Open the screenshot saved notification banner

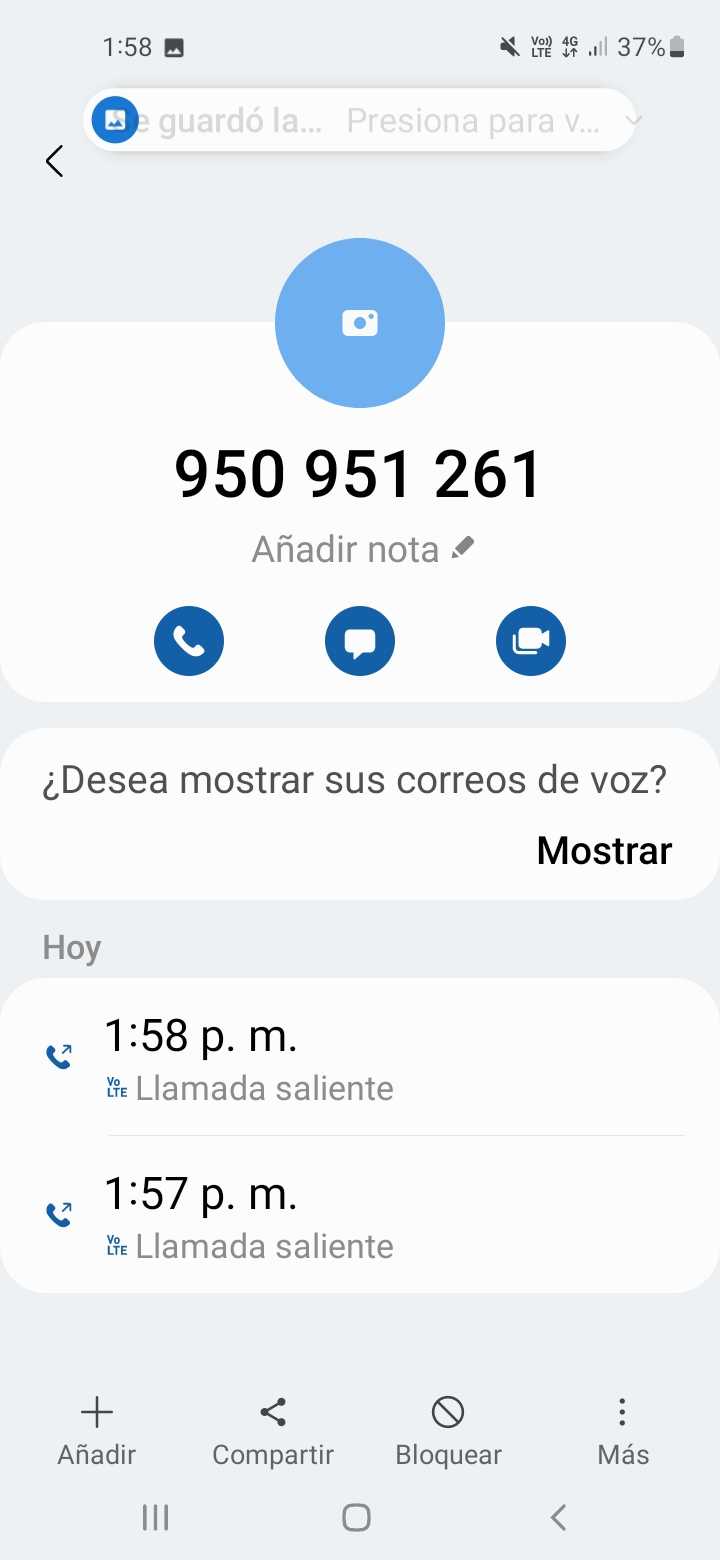[350, 121]
